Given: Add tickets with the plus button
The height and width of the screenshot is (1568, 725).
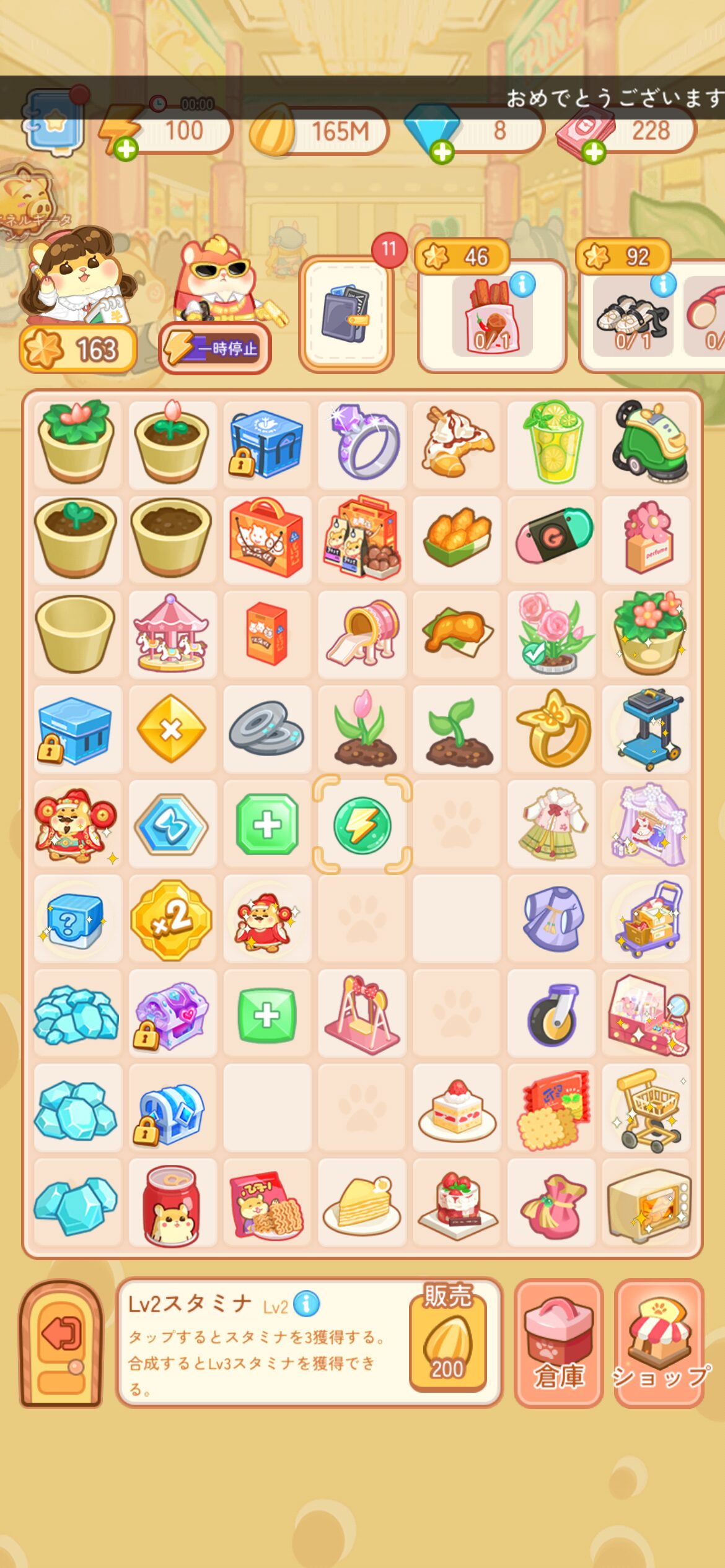Looking at the screenshot, I should 593,152.
